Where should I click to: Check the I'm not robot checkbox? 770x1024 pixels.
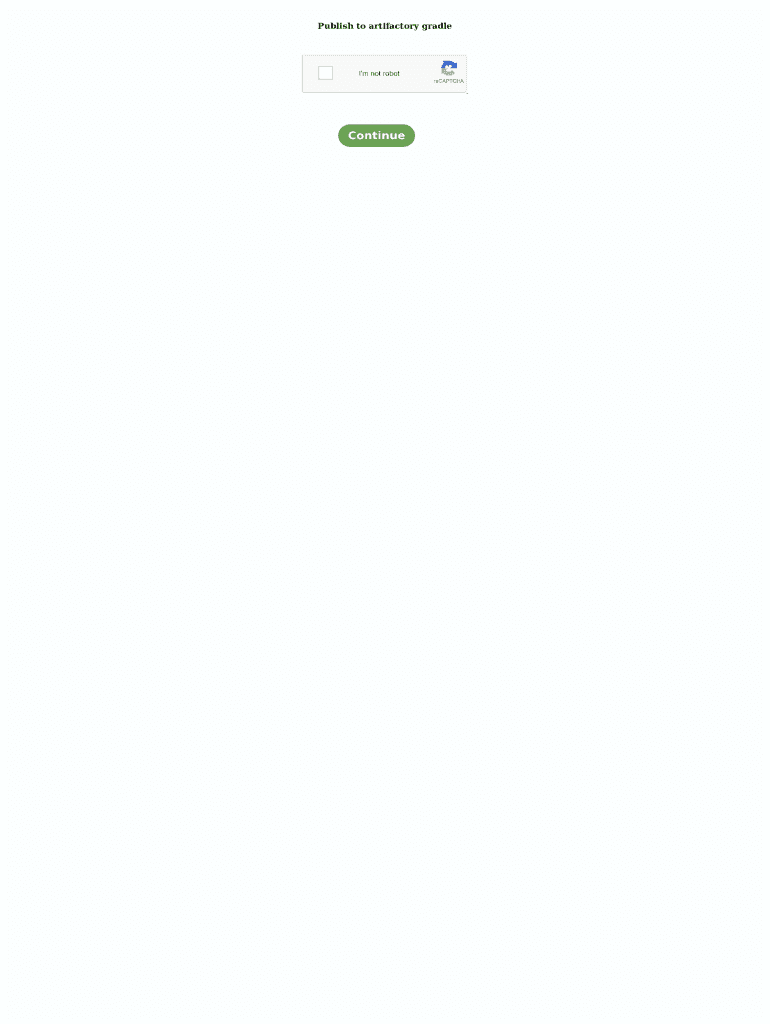(x=325, y=73)
